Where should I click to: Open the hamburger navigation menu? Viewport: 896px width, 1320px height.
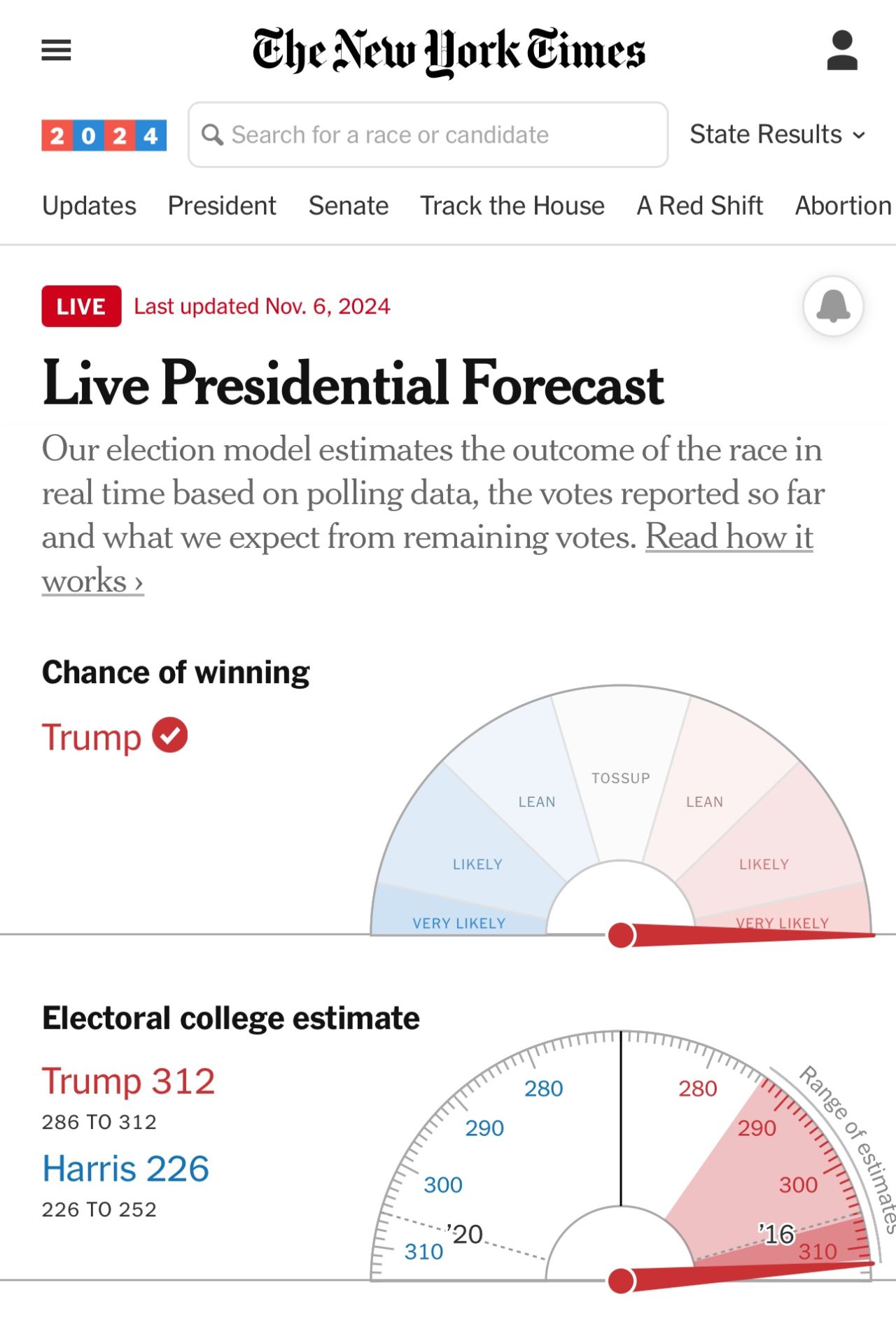click(56, 50)
